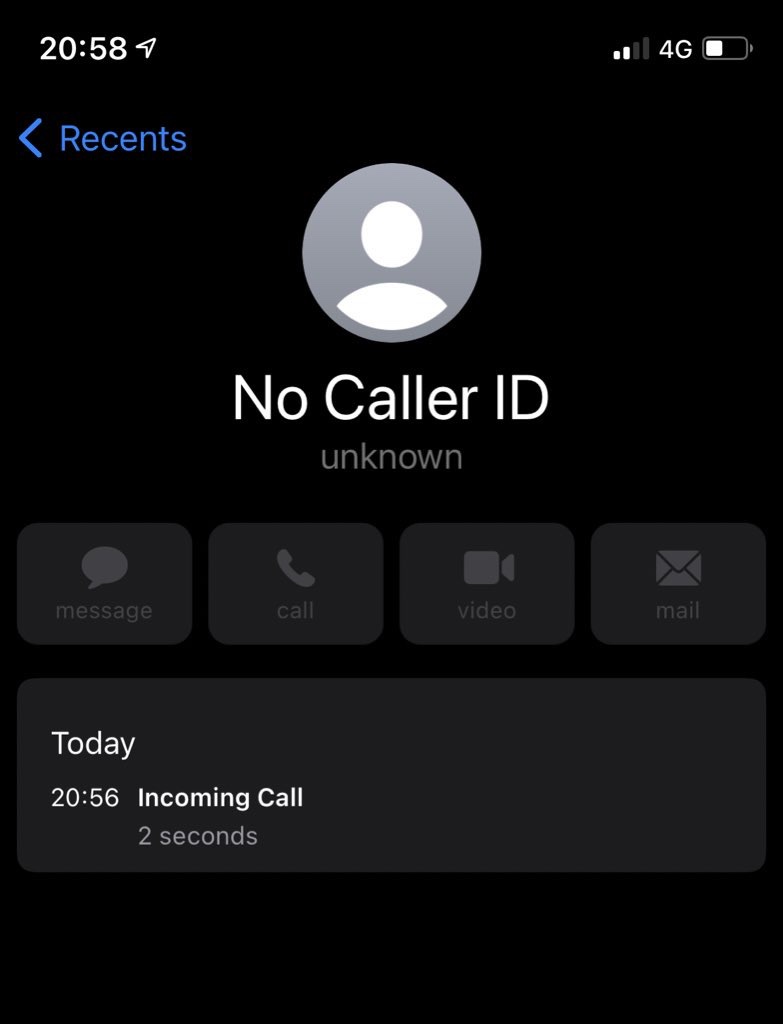Tap the mail action button
Viewport: 783px width, 1024px height.
click(678, 583)
